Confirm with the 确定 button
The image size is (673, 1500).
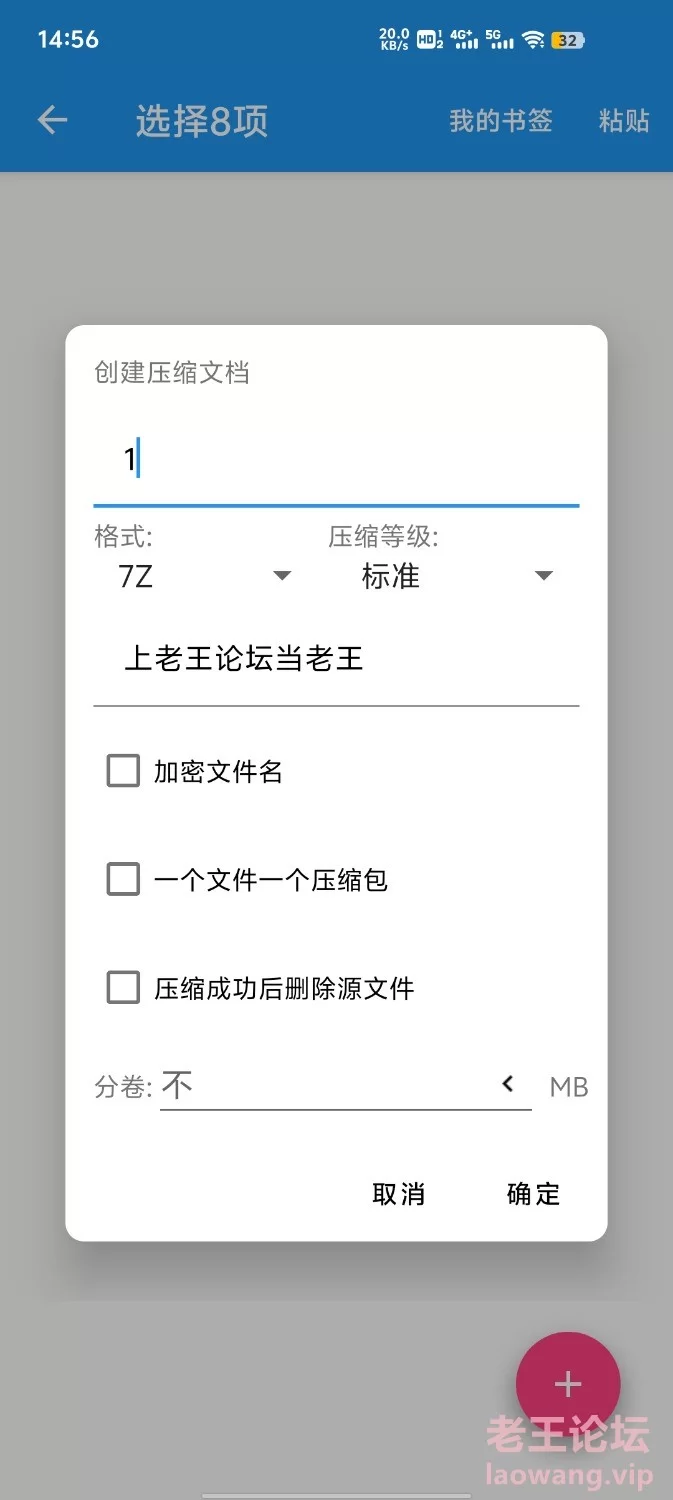point(533,1194)
